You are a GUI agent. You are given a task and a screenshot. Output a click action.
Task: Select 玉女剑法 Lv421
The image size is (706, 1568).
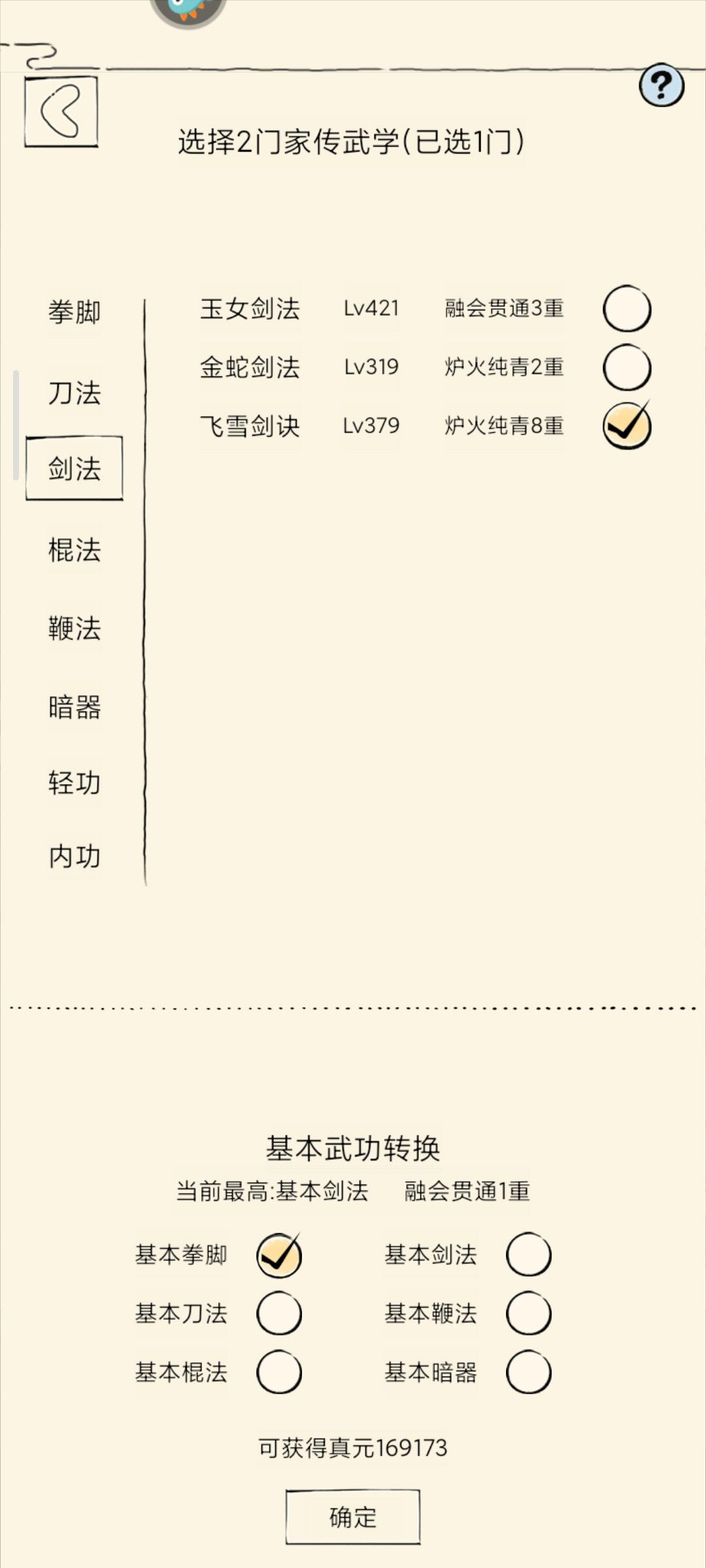[x=627, y=309]
